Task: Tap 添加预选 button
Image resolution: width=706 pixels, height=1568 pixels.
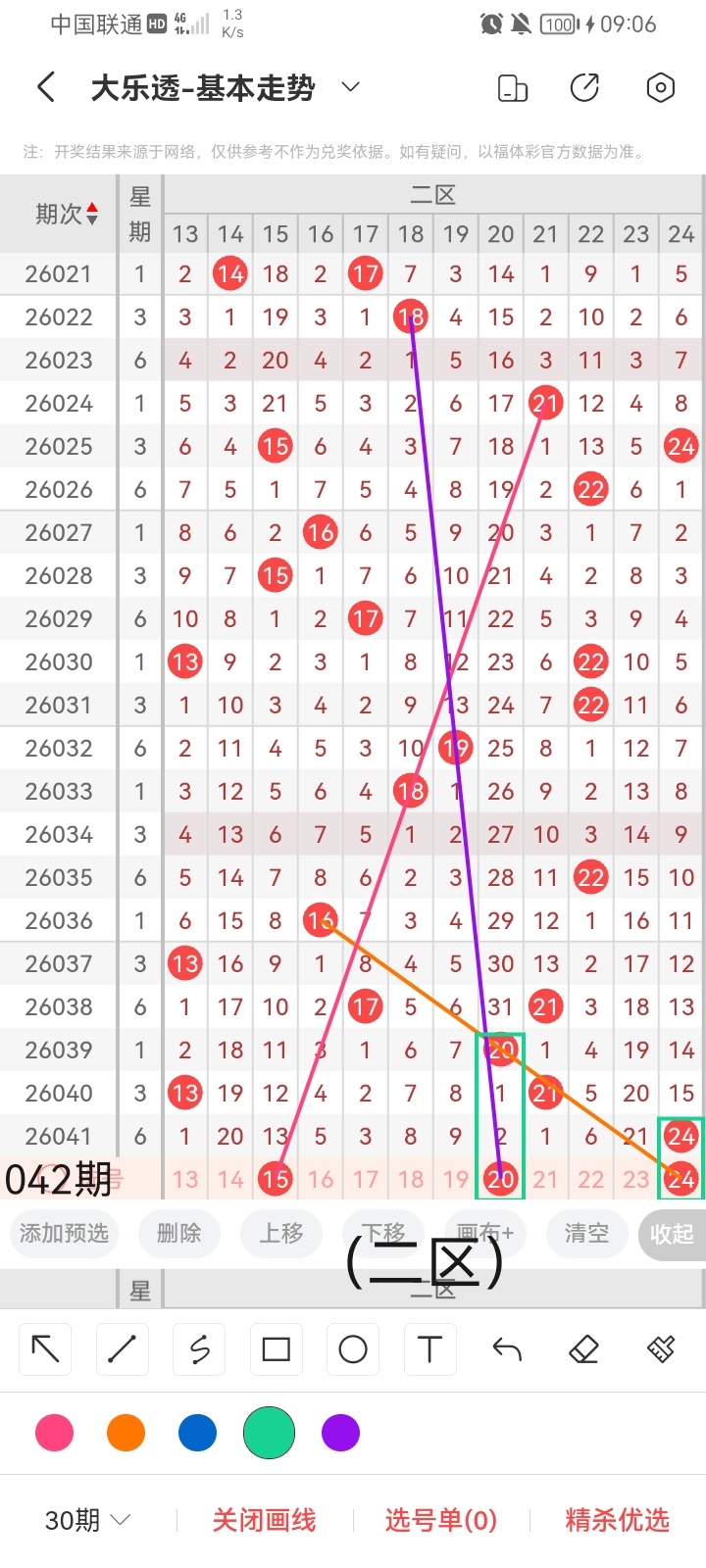Action: 65,1233
